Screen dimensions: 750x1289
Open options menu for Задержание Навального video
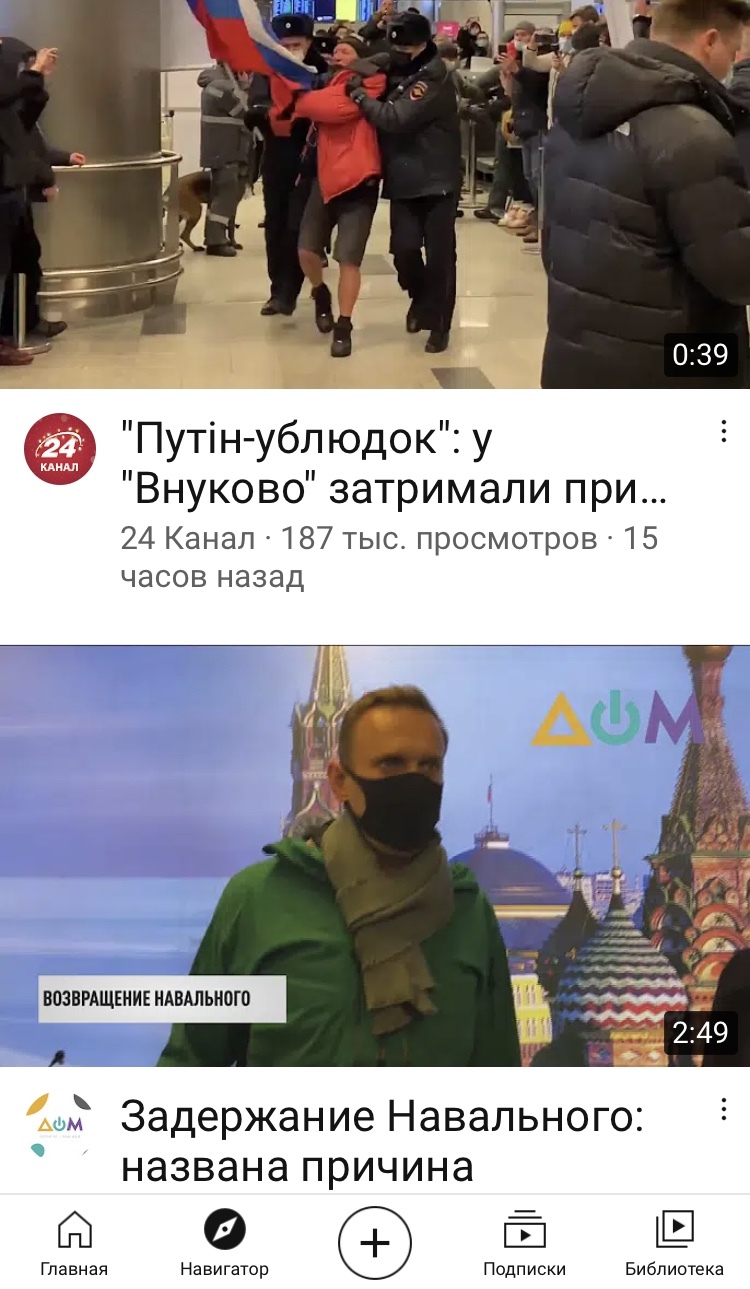coord(723,1109)
